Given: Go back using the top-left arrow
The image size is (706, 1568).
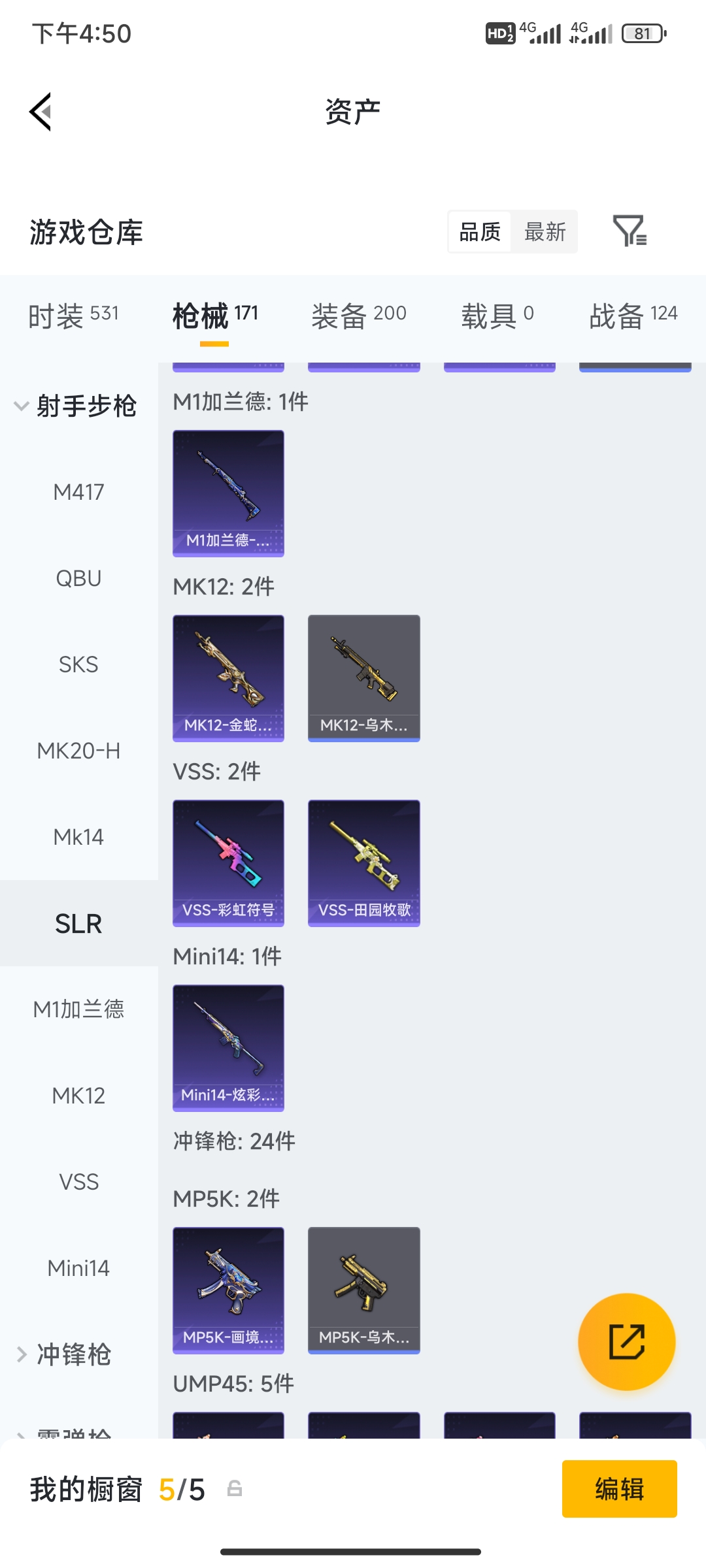Looking at the screenshot, I should point(41,112).
